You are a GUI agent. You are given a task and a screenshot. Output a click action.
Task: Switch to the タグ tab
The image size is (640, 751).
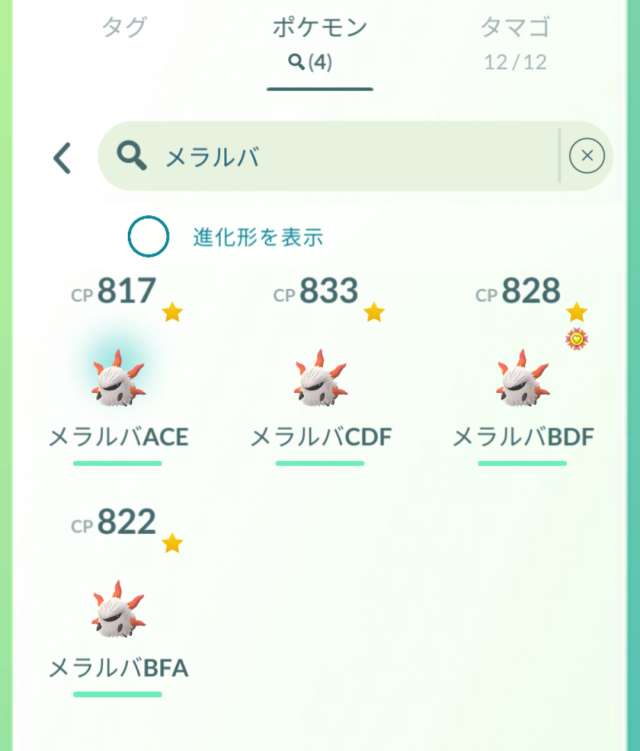[x=123, y=29]
